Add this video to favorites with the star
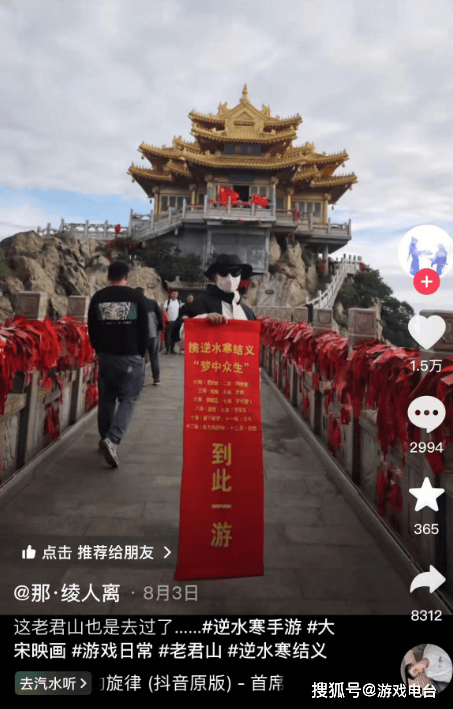This screenshot has height=709, width=453. (426, 494)
